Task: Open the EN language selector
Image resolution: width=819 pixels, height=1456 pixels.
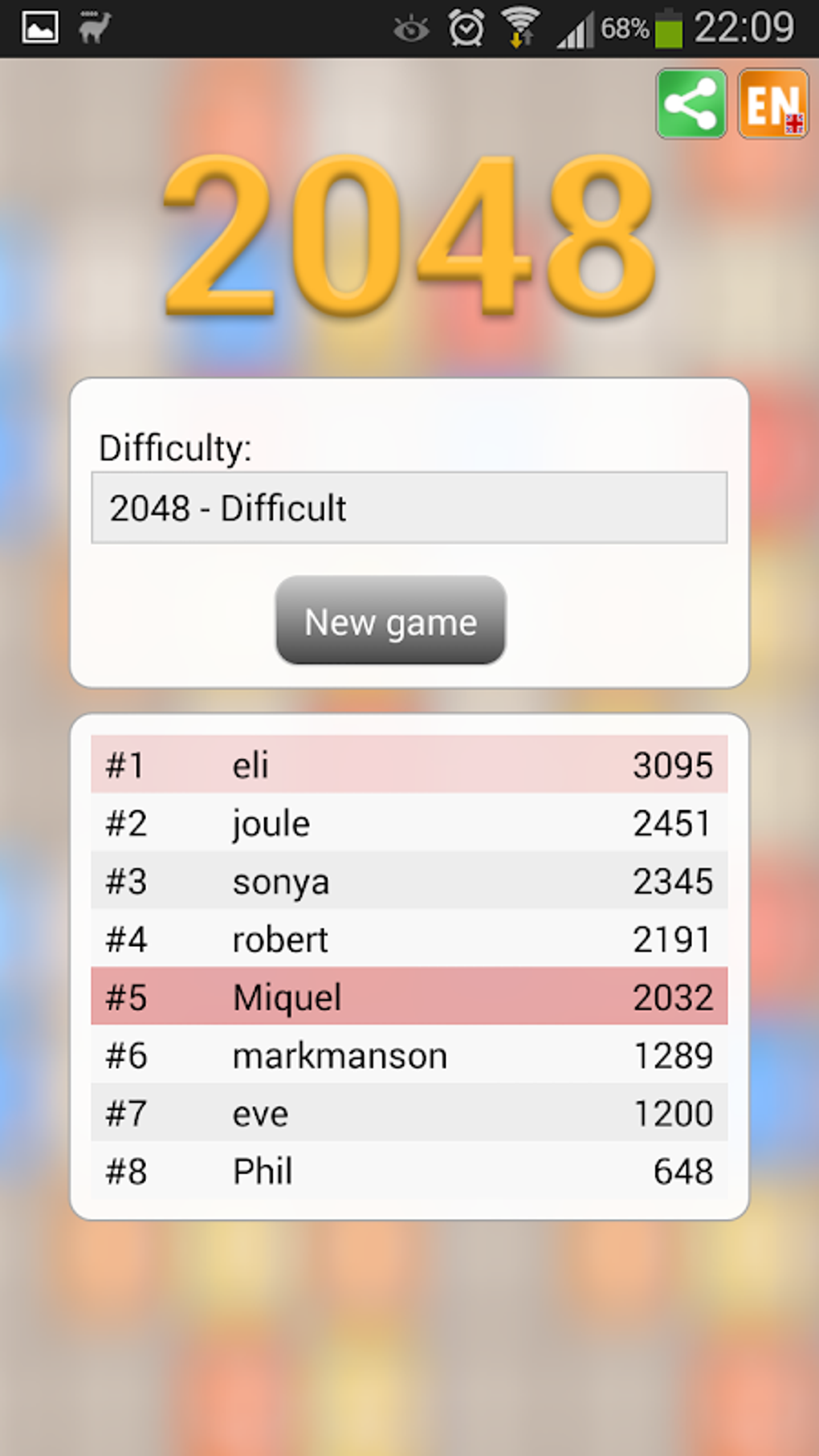Action: 772,104
